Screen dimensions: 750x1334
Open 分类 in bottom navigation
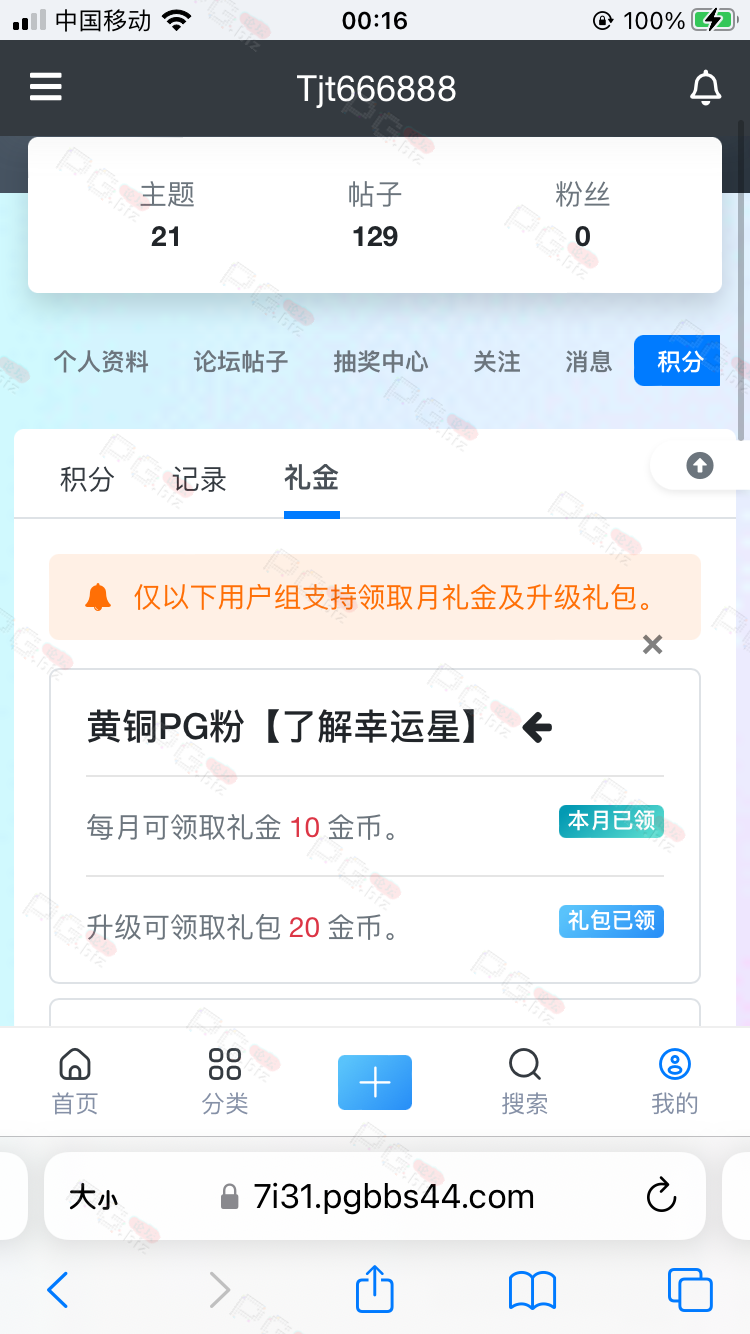coord(225,1082)
